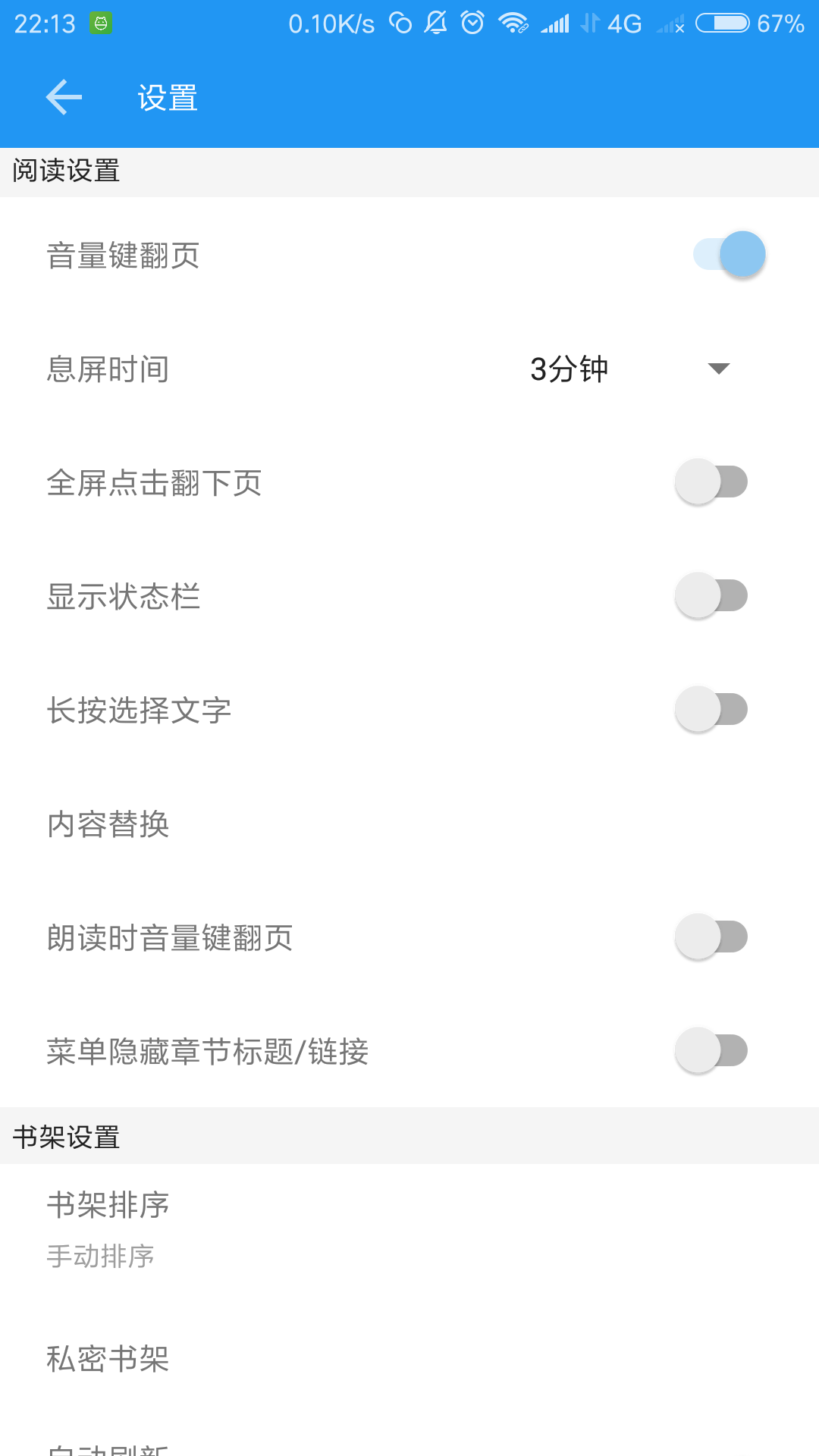Turn on 菜单隐藏章节标题/链接

click(x=711, y=1051)
